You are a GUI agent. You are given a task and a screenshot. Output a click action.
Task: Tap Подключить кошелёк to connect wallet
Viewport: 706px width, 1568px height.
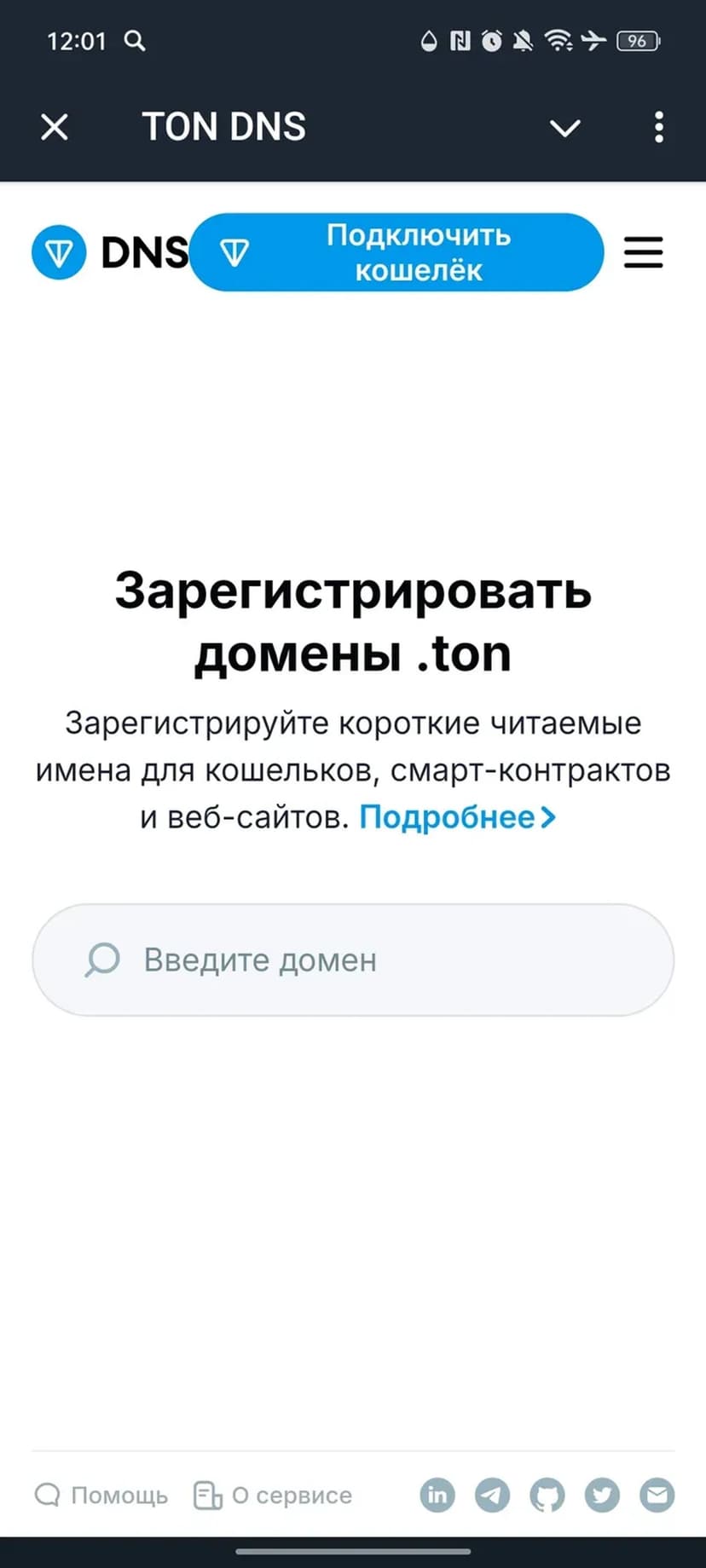click(396, 252)
